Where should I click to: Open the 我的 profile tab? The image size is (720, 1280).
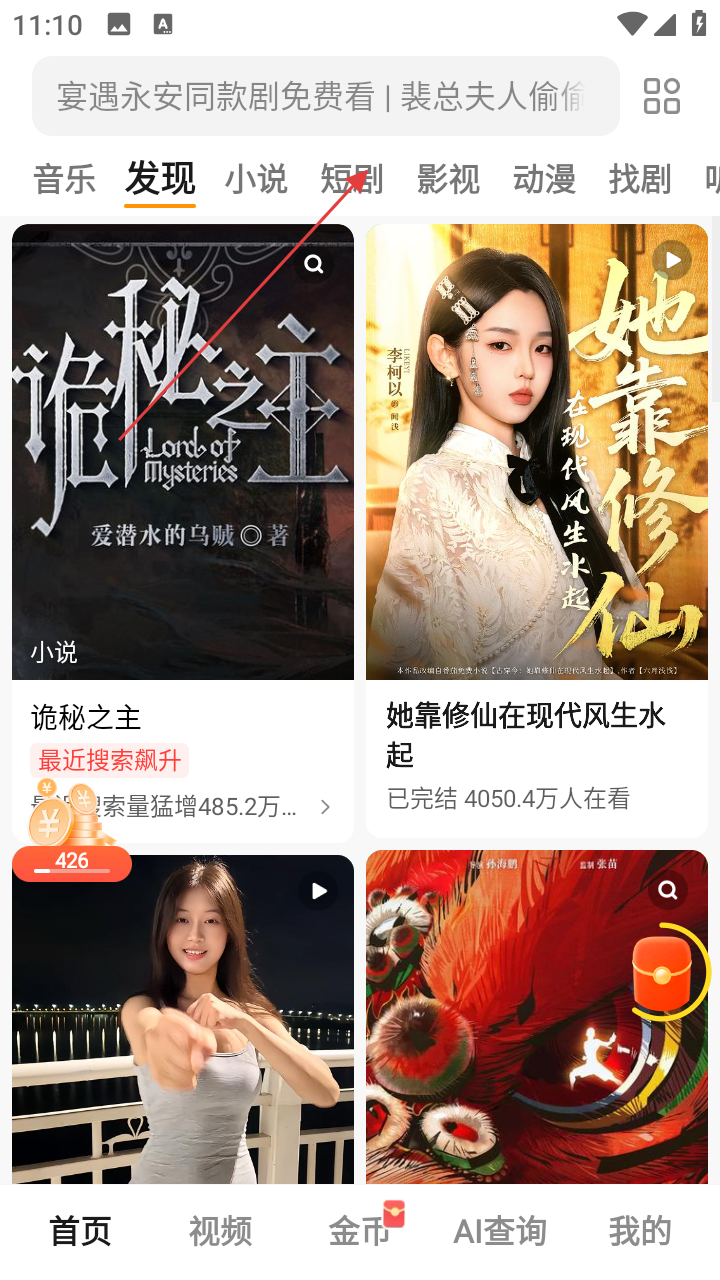(x=640, y=1231)
